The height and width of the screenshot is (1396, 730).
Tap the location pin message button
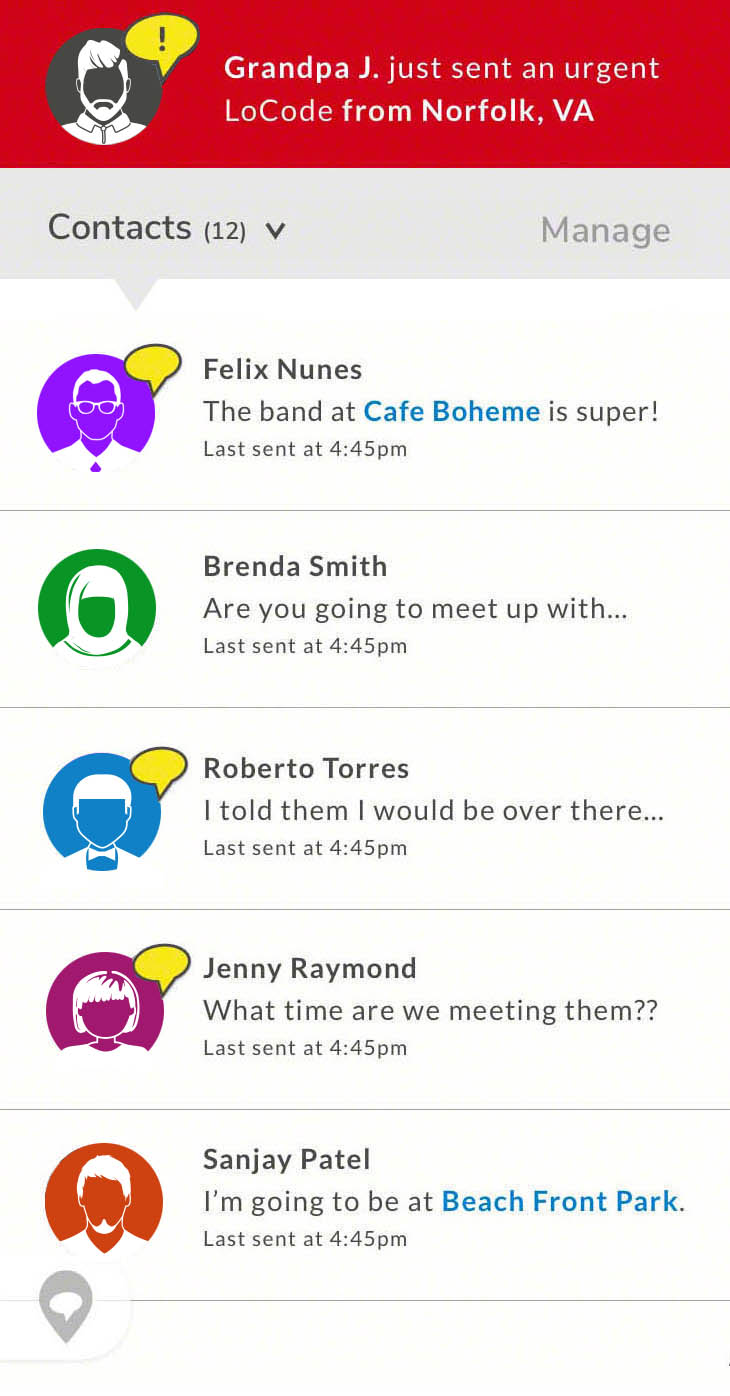pyautogui.click(x=66, y=1307)
